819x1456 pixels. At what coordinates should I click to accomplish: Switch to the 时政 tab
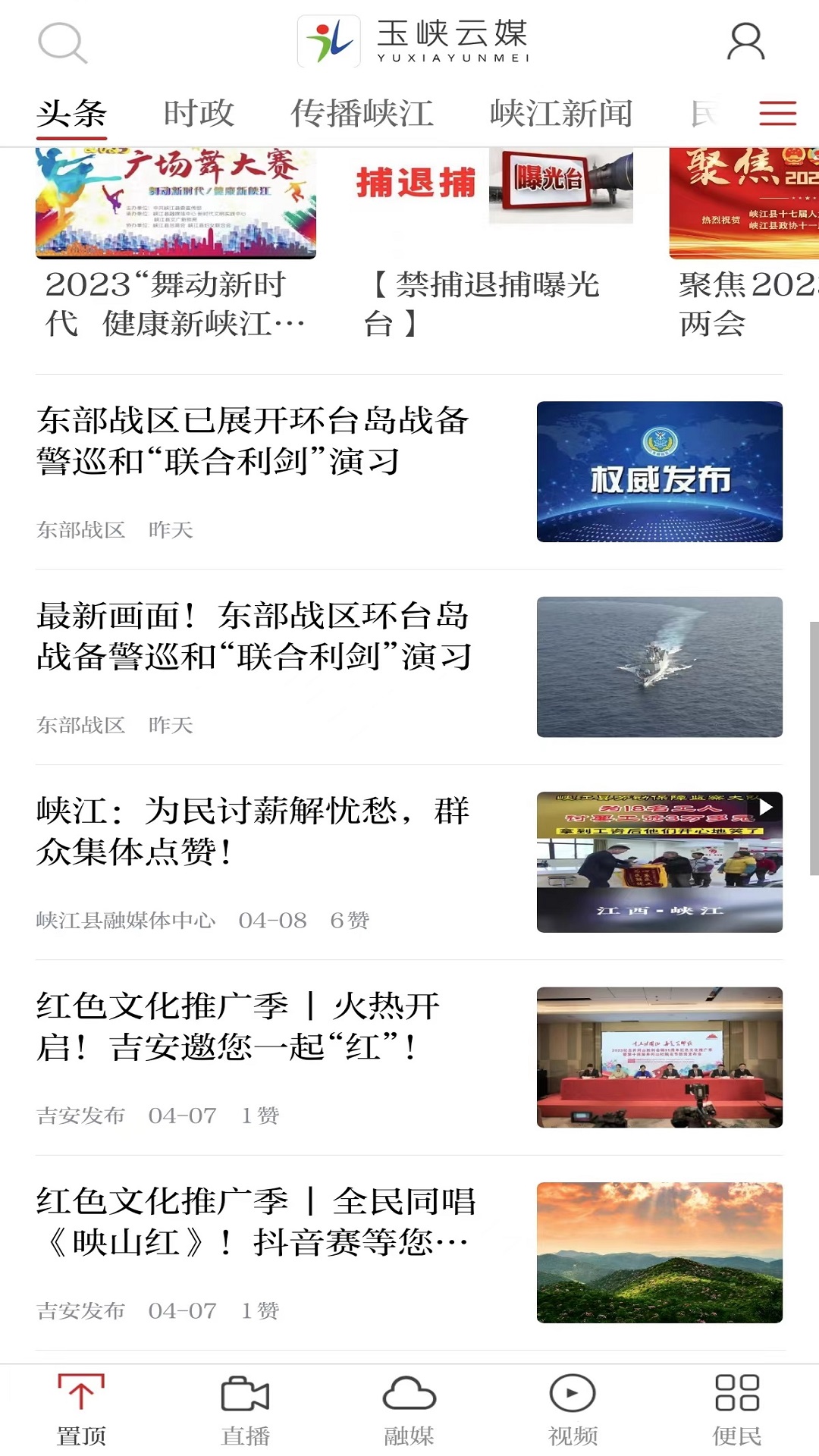[x=196, y=112]
